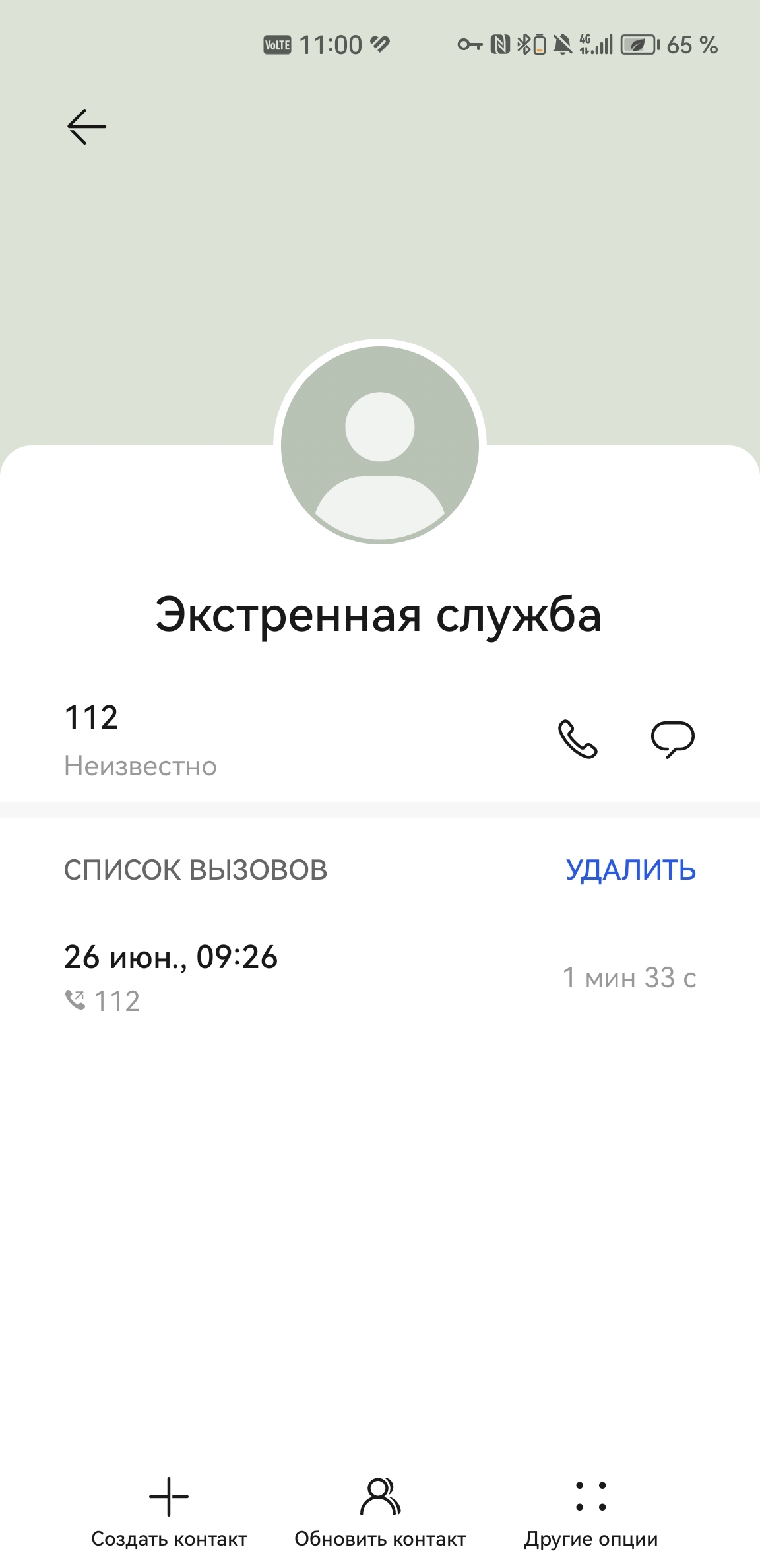The width and height of the screenshot is (760, 1568).
Task: Tap УДАЛИТЬ to clear call list
Action: click(x=631, y=870)
